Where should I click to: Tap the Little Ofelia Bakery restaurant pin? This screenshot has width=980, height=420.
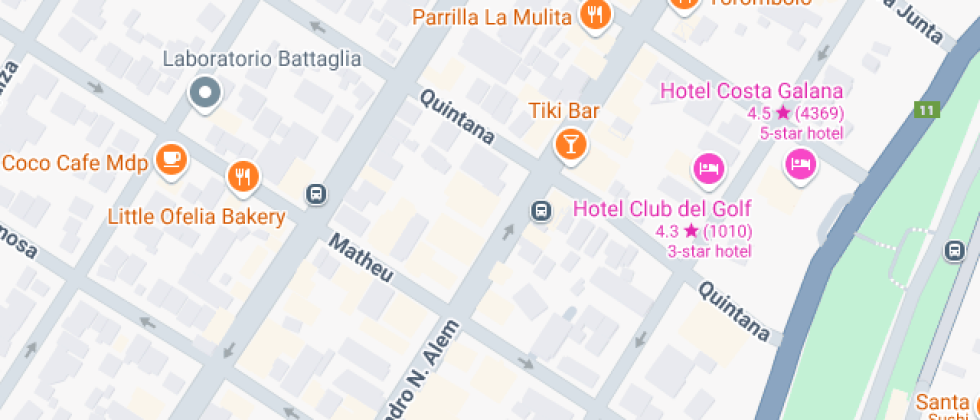(243, 177)
